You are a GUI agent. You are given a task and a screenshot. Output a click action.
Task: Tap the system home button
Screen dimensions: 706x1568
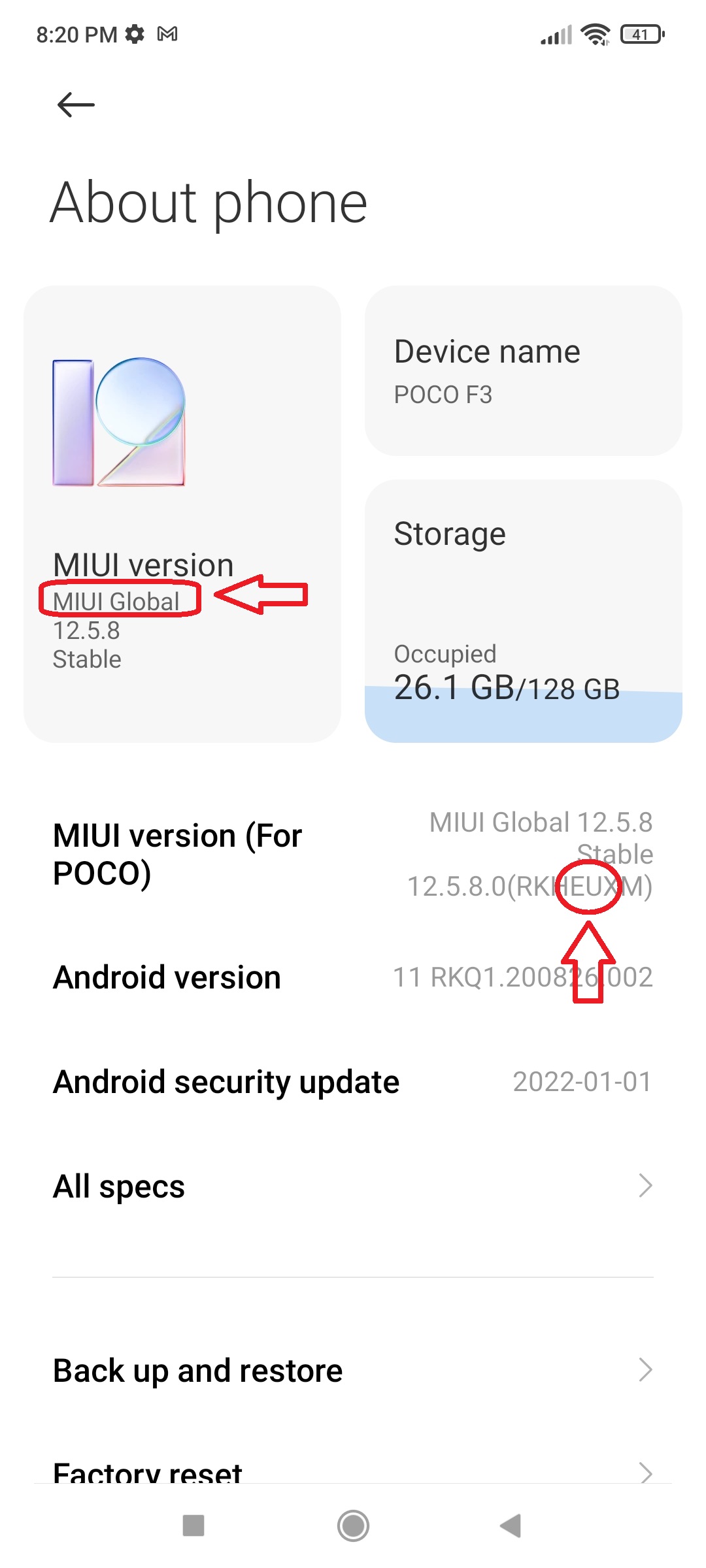tap(353, 1526)
